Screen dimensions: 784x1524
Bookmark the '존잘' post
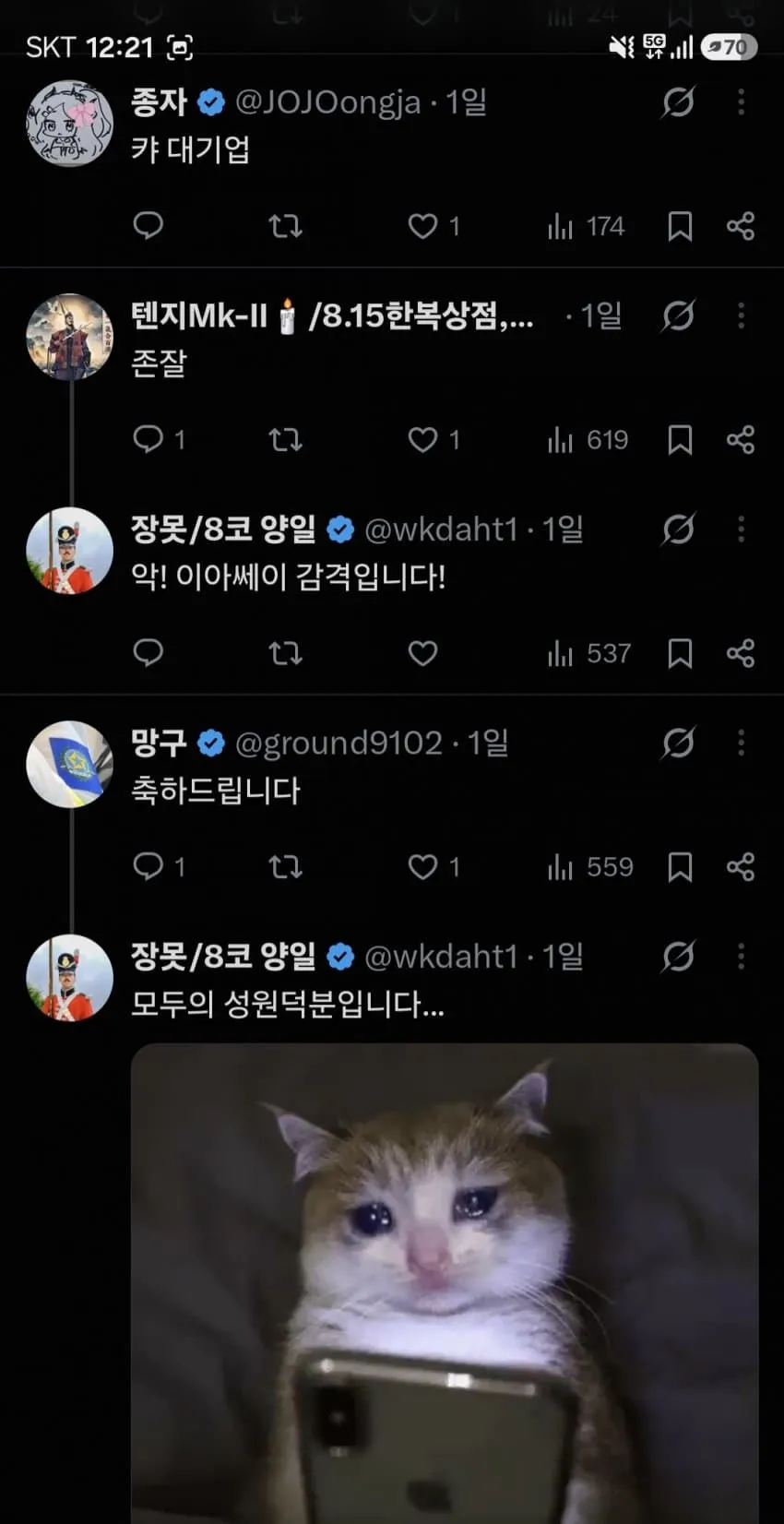pyautogui.click(x=680, y=439)
